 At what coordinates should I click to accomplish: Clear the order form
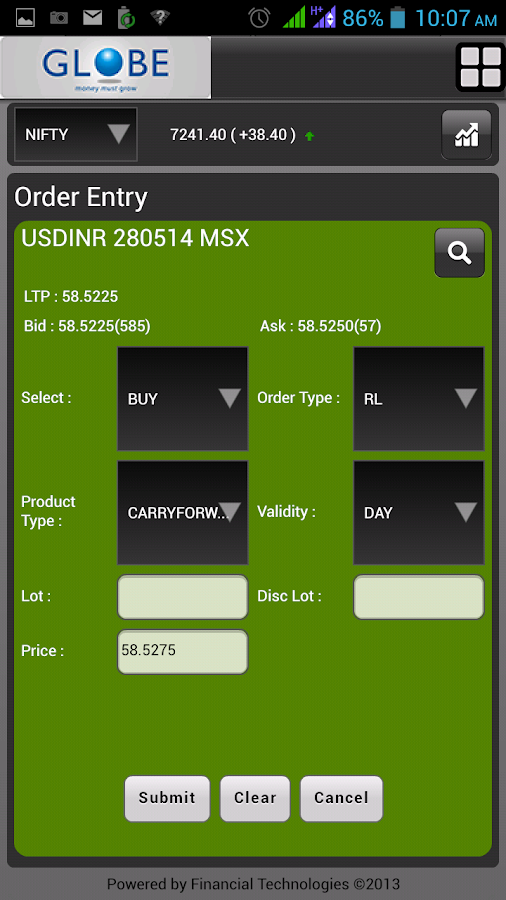tap(255, 798)
